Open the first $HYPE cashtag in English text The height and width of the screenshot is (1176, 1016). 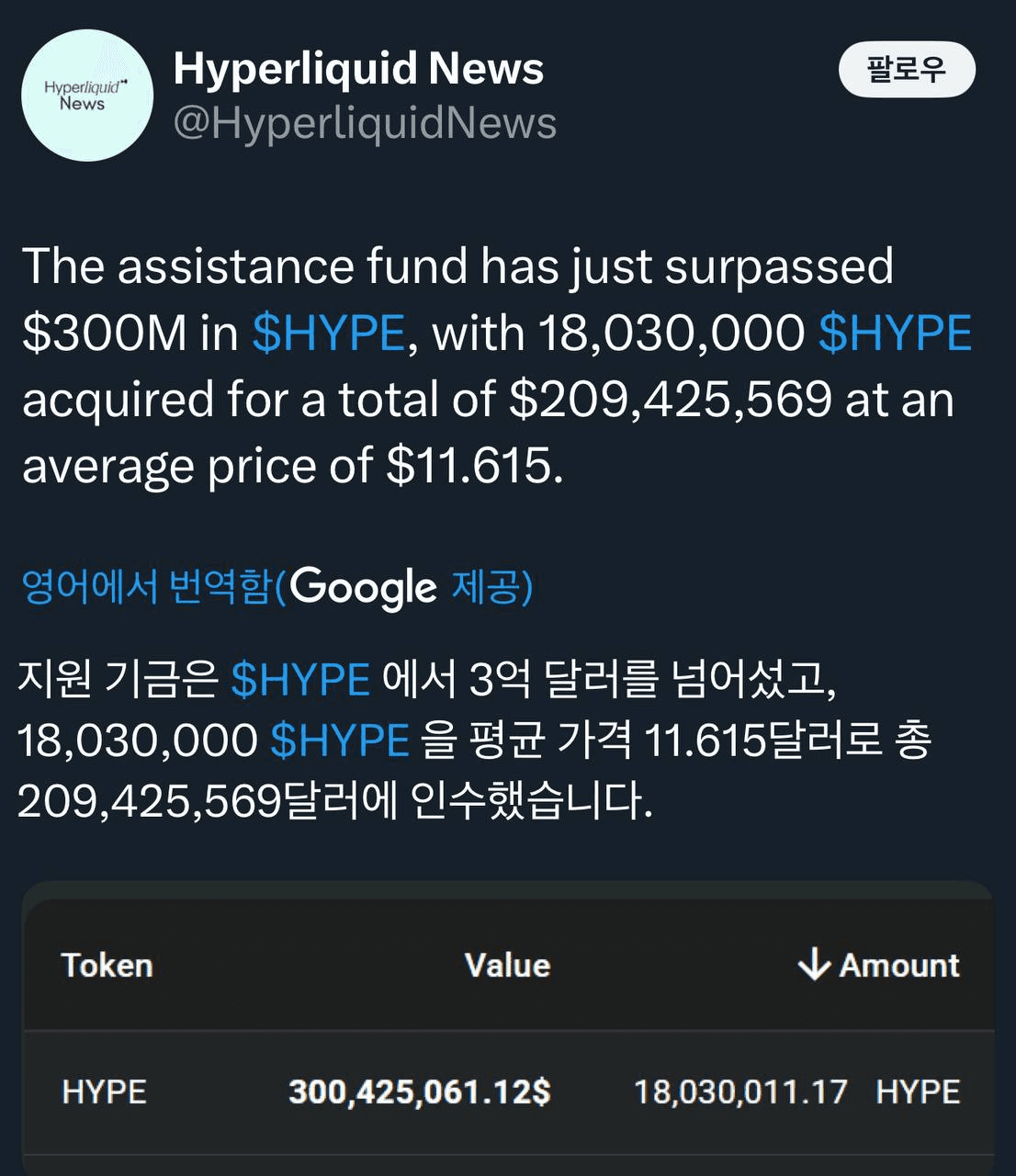328,333
